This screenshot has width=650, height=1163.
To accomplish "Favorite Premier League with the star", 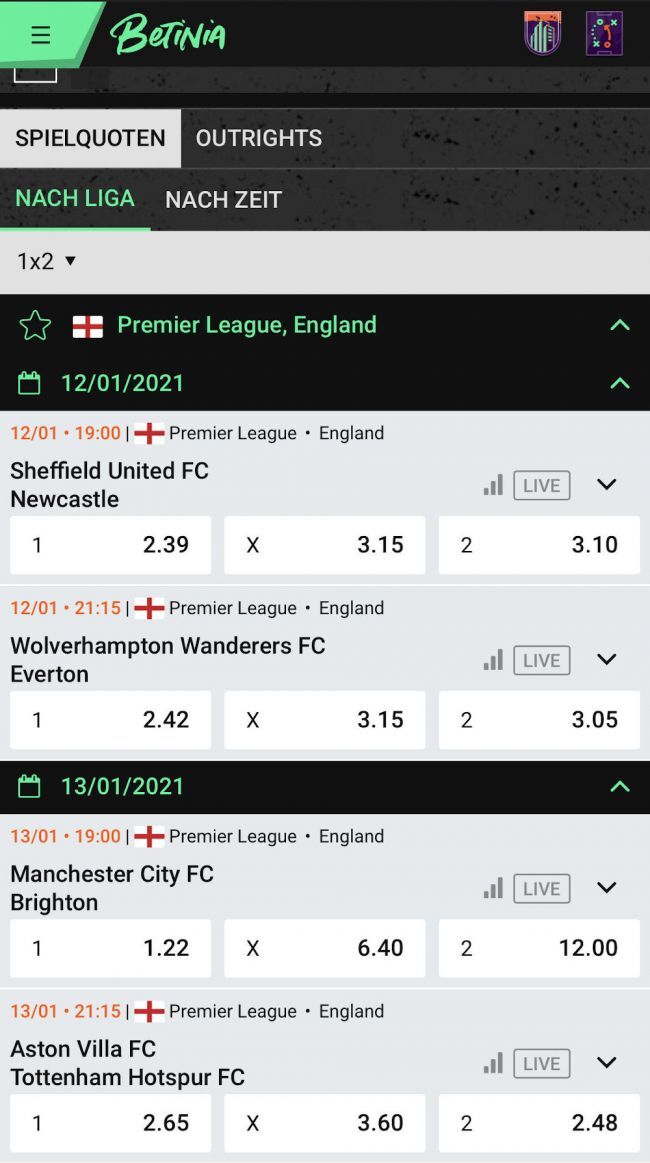I will [35, 325].
